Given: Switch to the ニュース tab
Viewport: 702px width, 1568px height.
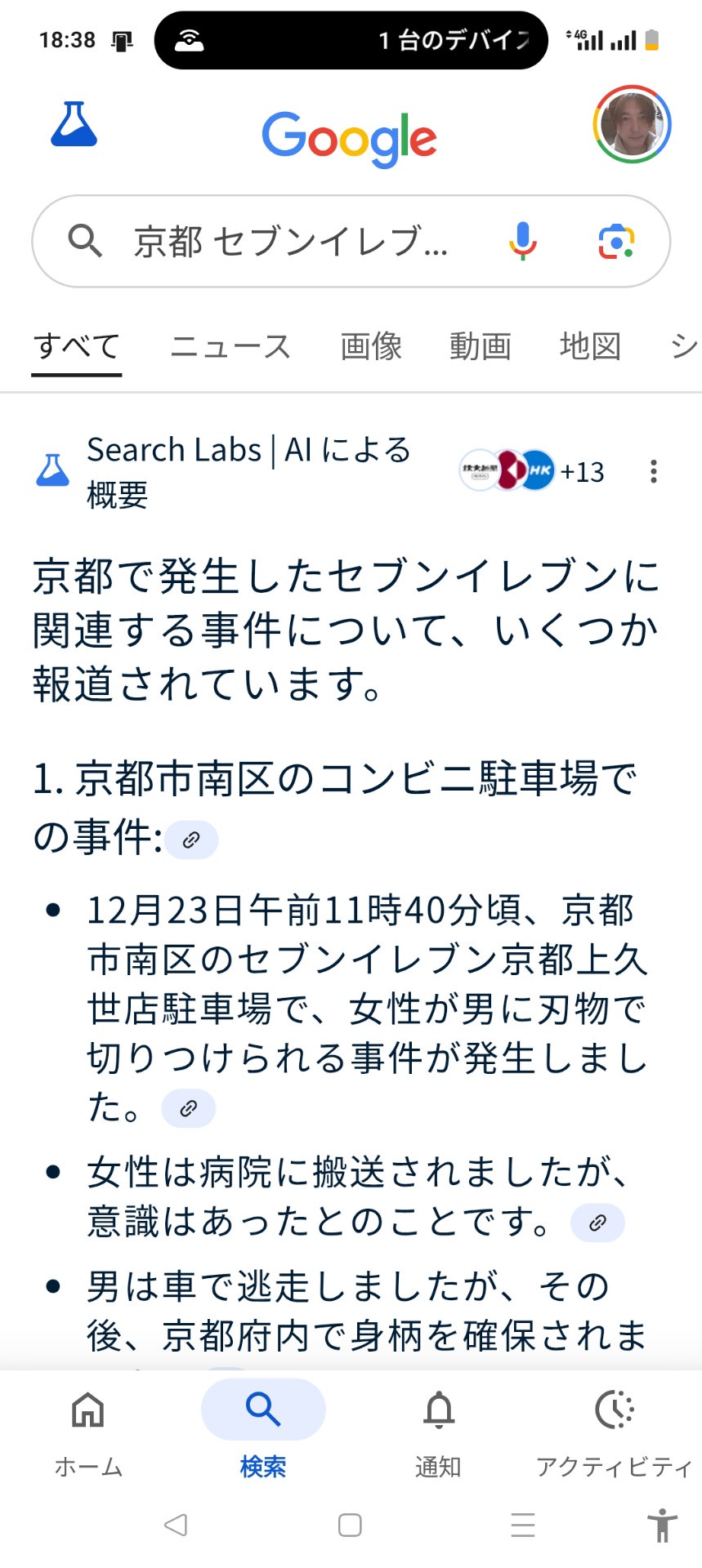Looking at the screenshot, I should [230, 346].
